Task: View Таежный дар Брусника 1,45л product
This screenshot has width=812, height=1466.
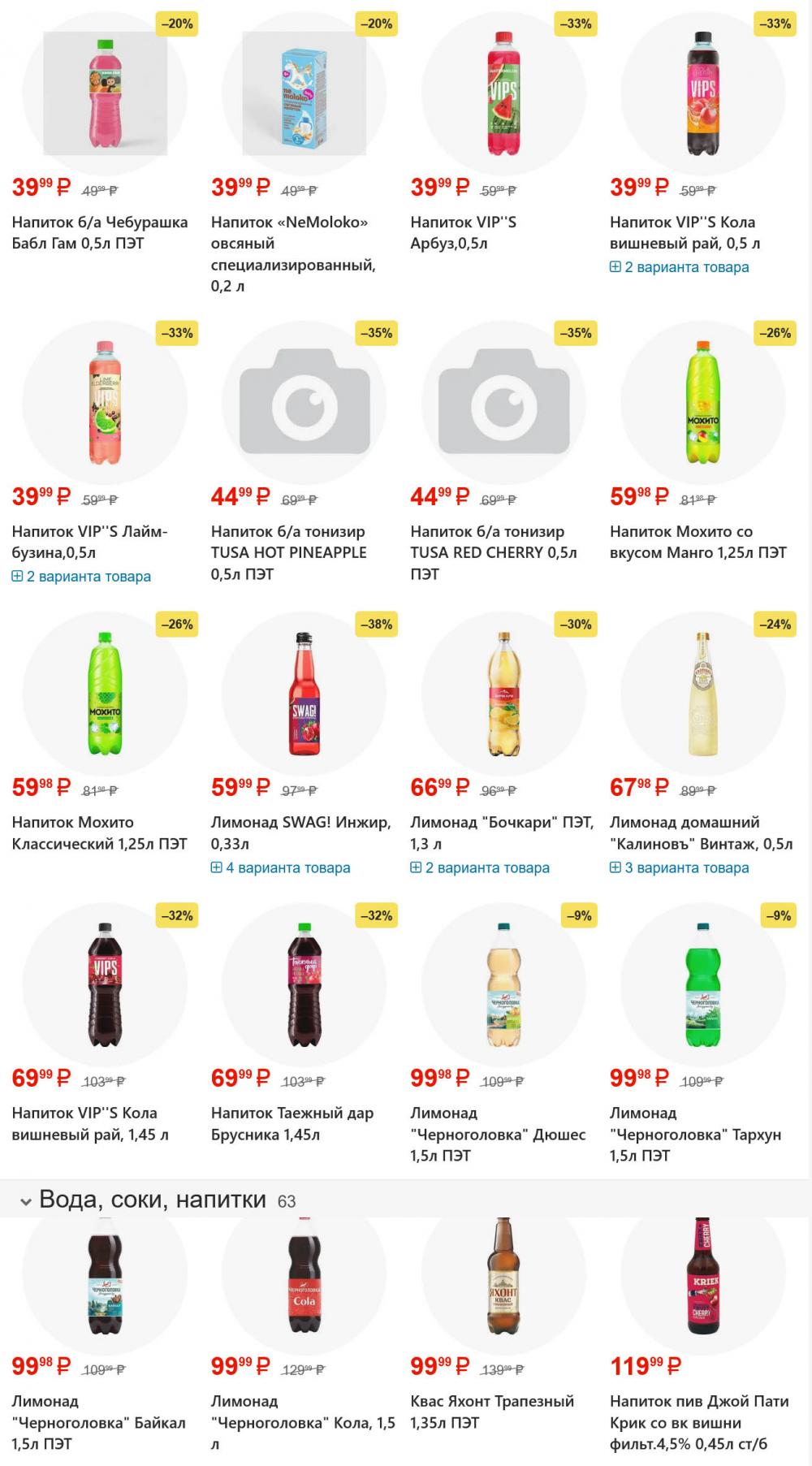Action: point(292,1123)
